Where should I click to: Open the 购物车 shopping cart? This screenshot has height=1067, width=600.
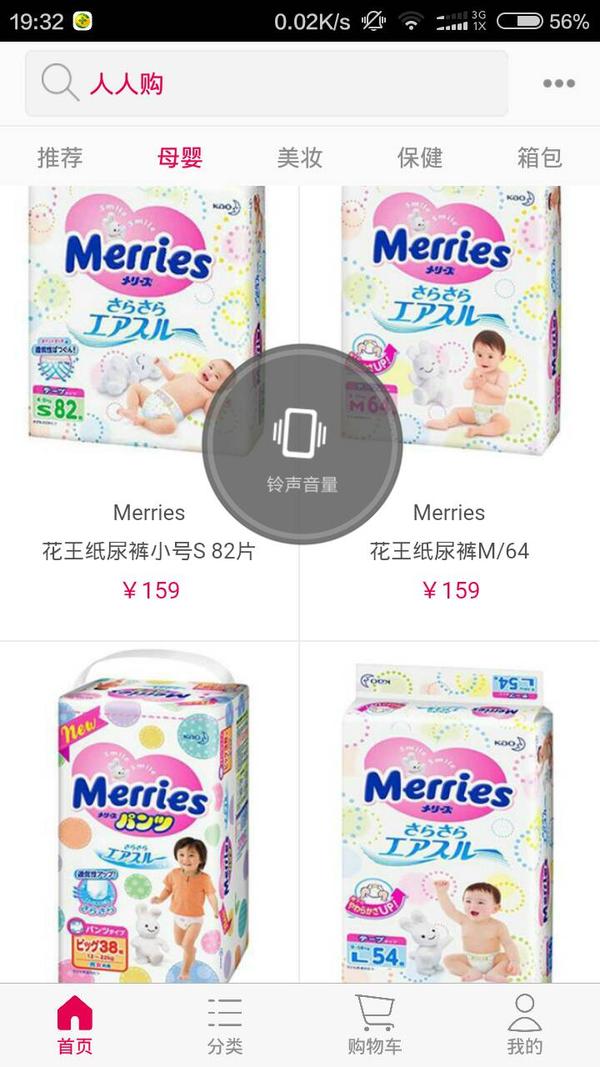pyautogui.click(x=375, y=1025)
